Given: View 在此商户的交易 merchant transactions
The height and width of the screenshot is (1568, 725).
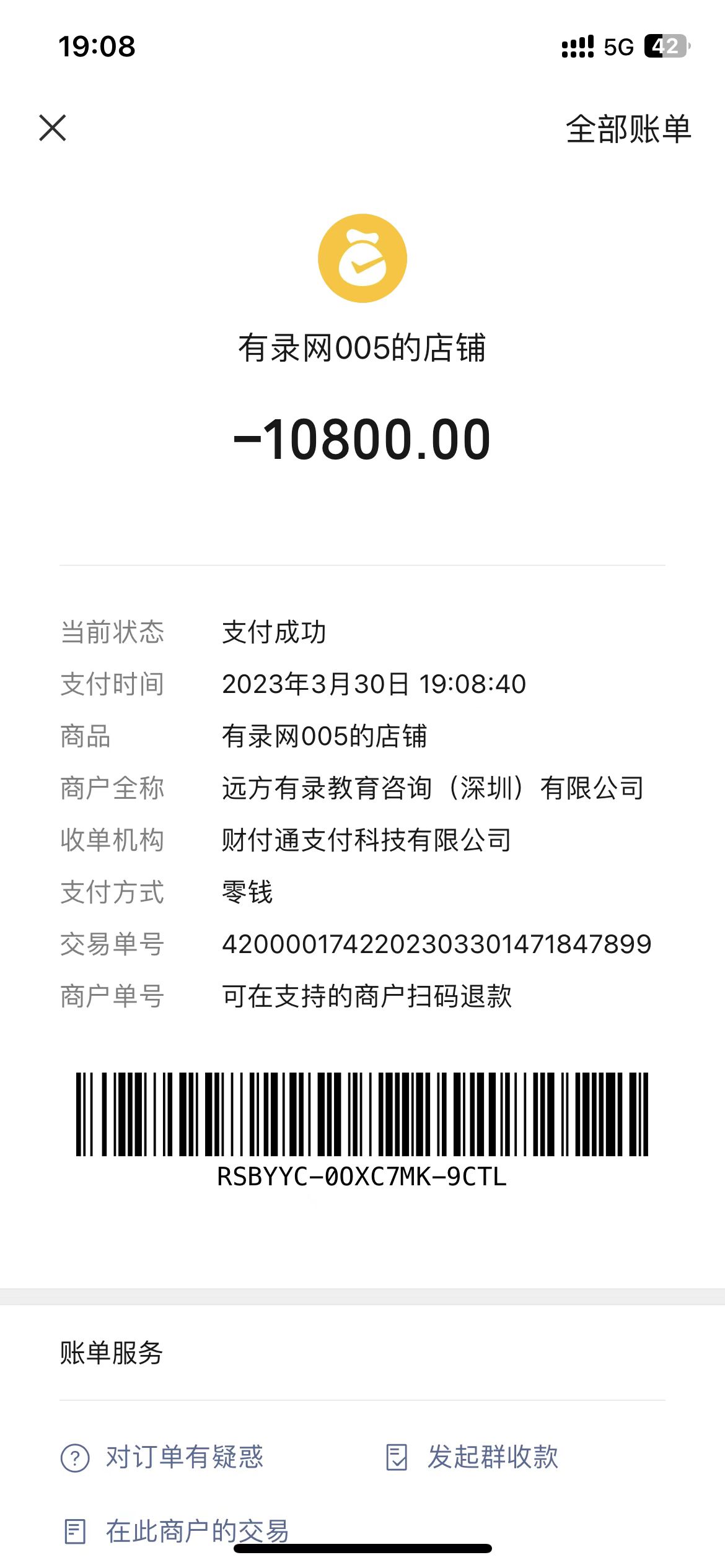Looking at the screenshot, I should tap(177, 1530).
